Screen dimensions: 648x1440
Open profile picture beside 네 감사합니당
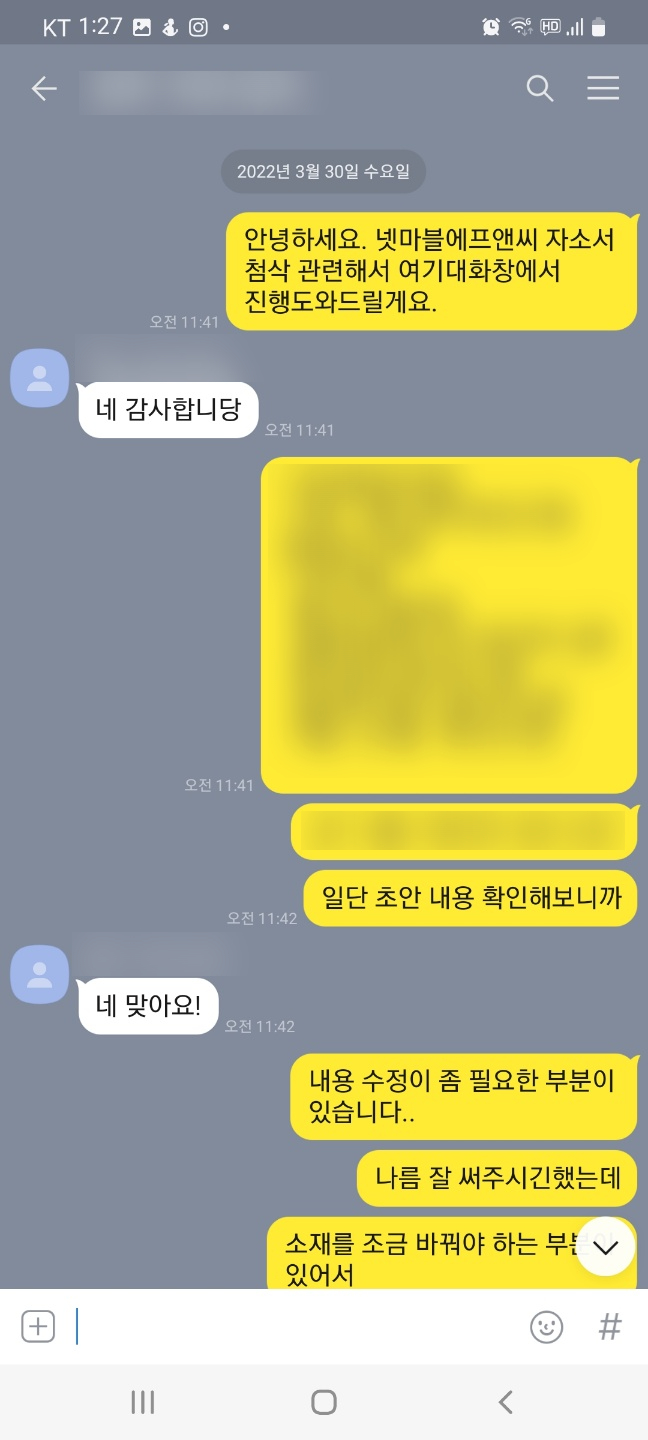click(x=39, y=378)
